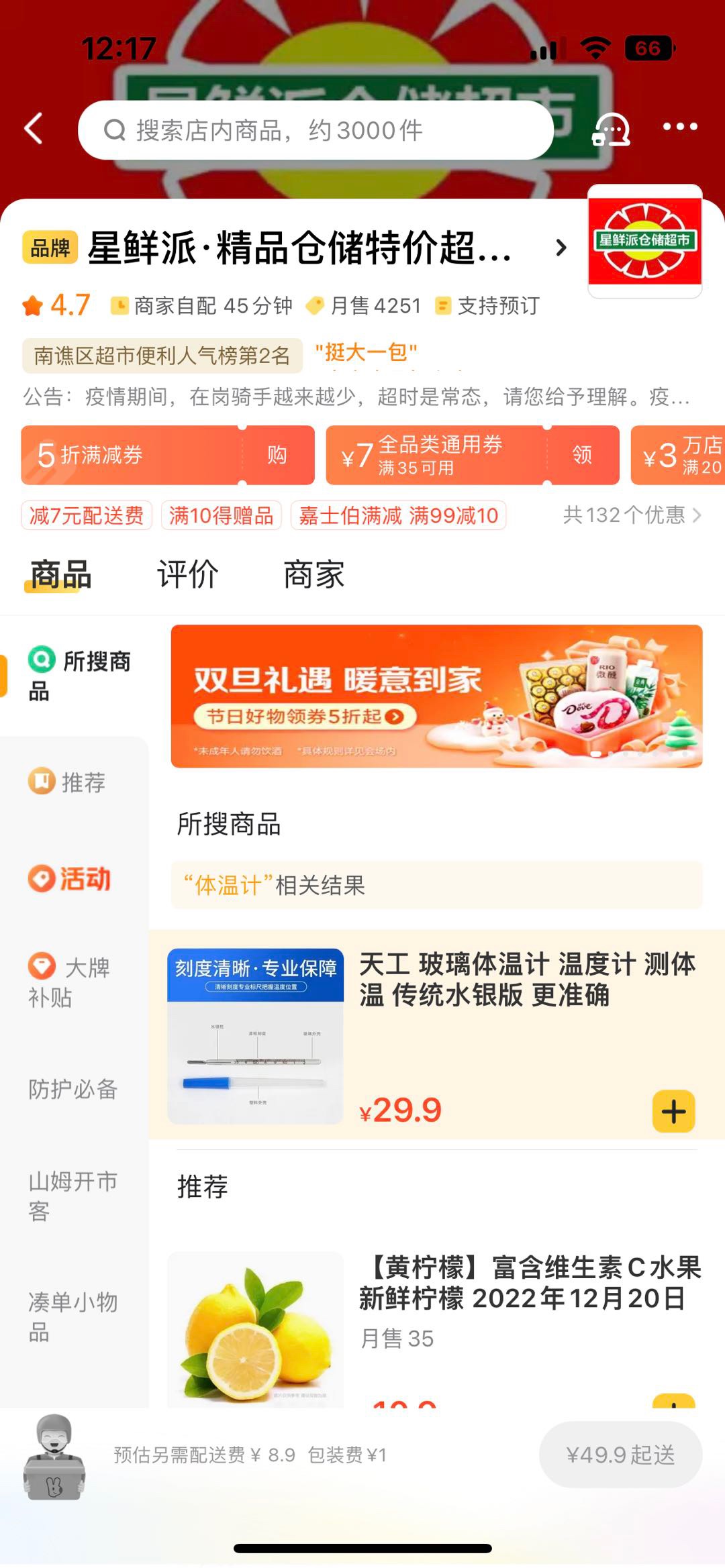Select the 山姆开市客 category
Image resolution: width=725 pixels, height=1568 pixels.
click(x=72, y=1195)
